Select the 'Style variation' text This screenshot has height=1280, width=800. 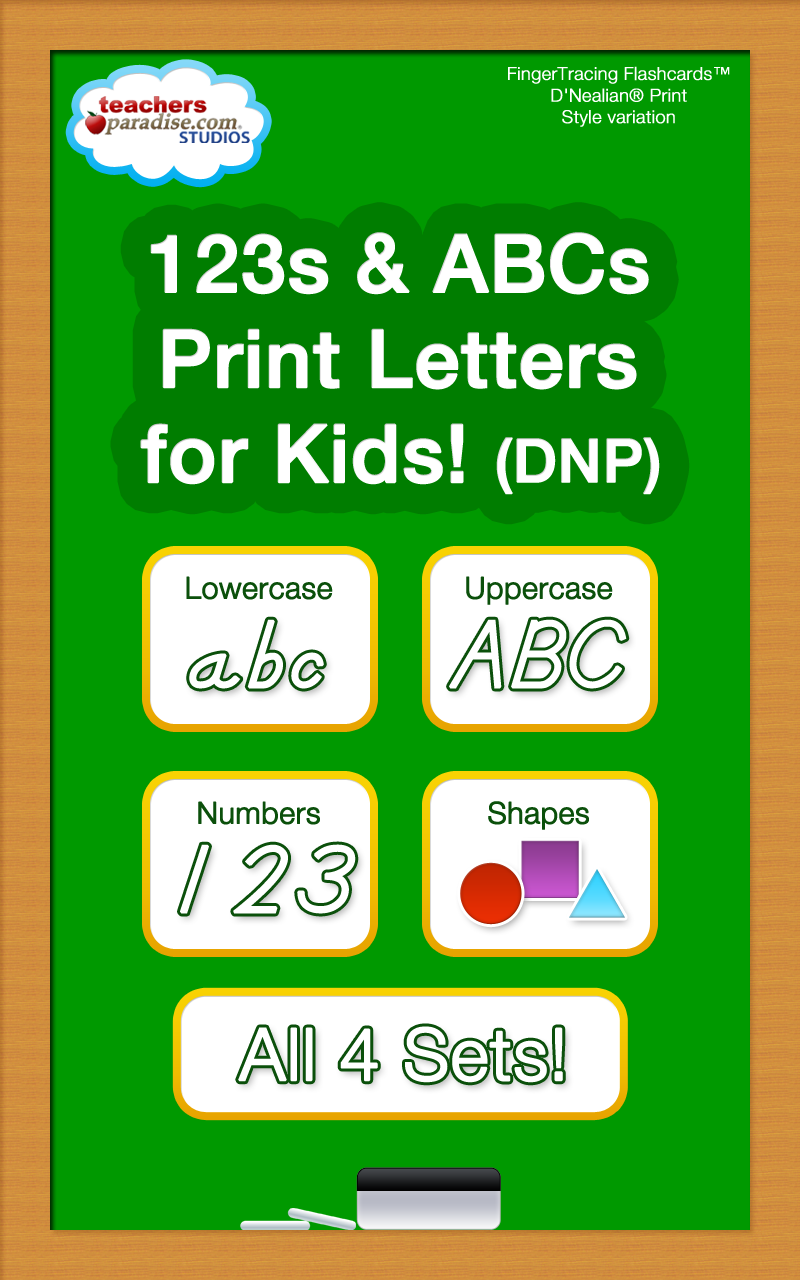pos(618,117)
